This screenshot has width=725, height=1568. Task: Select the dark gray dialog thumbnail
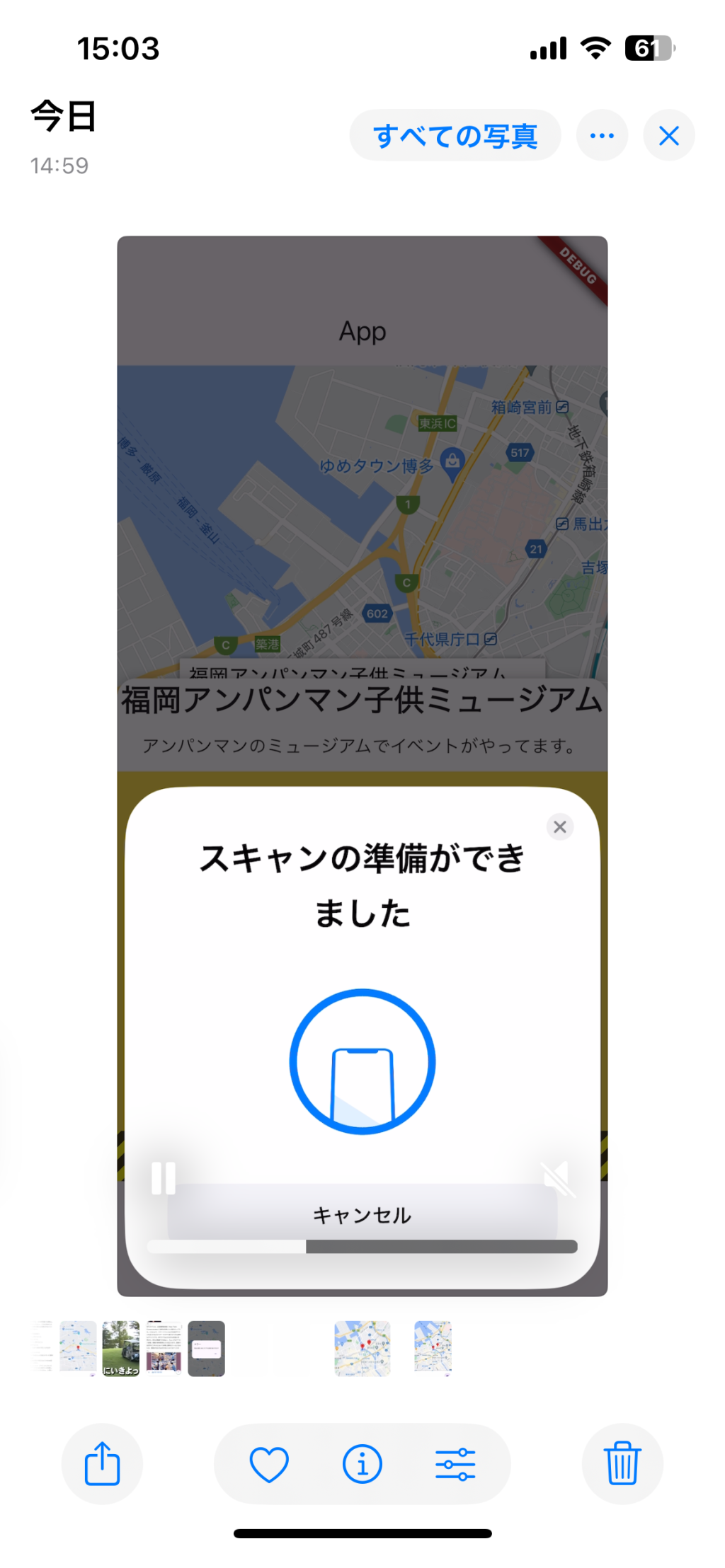tap(206, 1348)
